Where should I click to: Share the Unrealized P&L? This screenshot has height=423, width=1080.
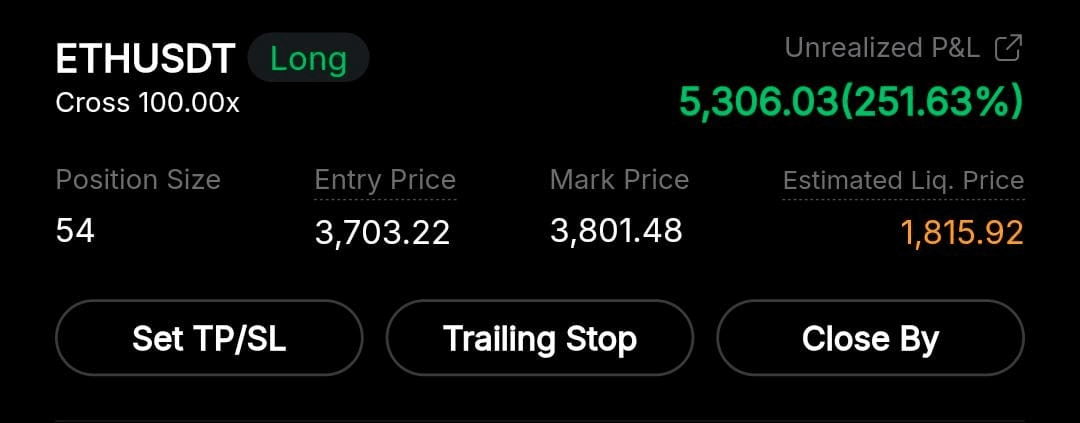[1009, 48]
